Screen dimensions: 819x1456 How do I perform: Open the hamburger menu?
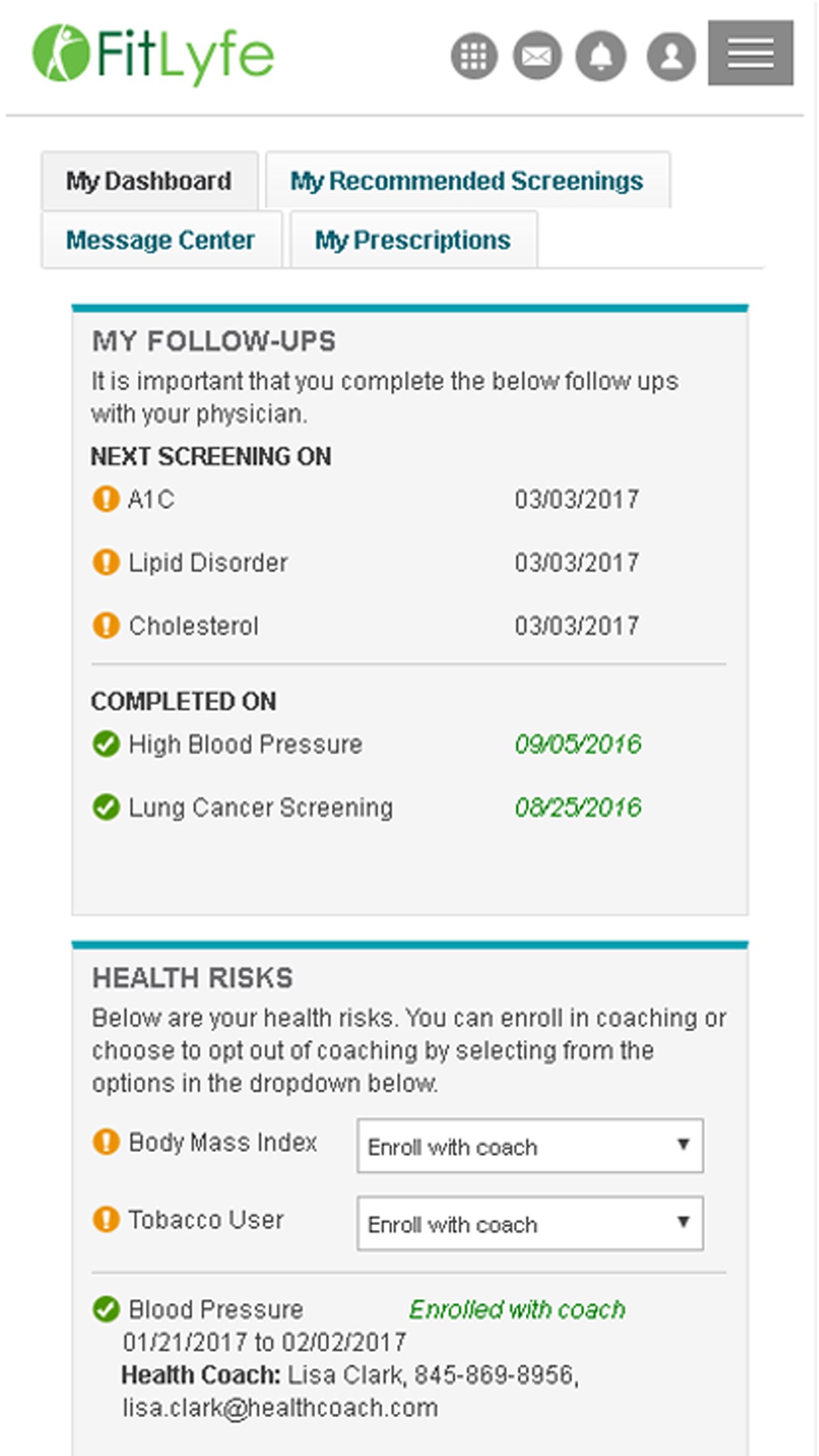click(x=750, y=53)
